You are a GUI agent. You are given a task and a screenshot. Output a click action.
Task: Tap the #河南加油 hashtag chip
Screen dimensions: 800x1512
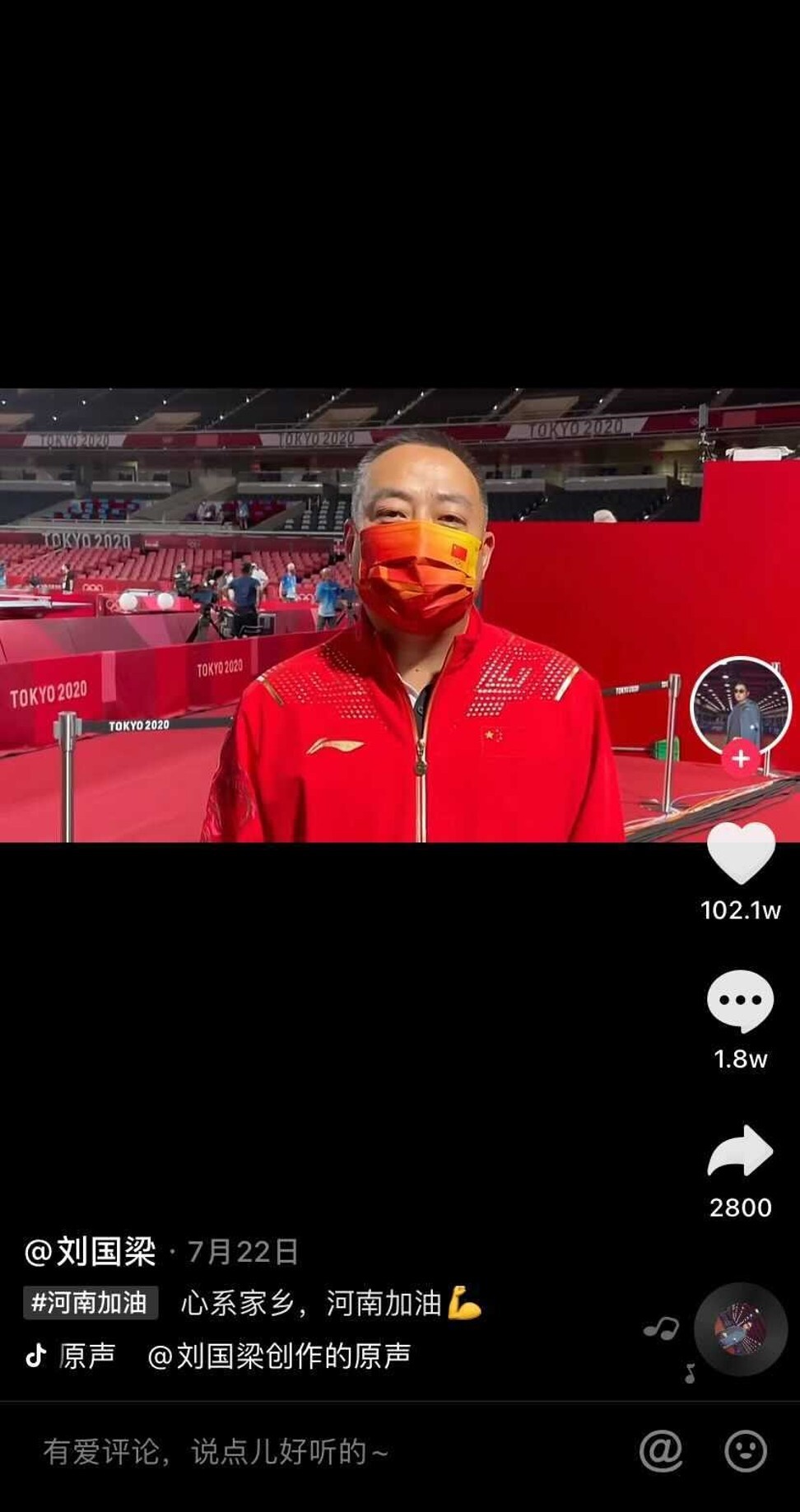pos(91,1303)
